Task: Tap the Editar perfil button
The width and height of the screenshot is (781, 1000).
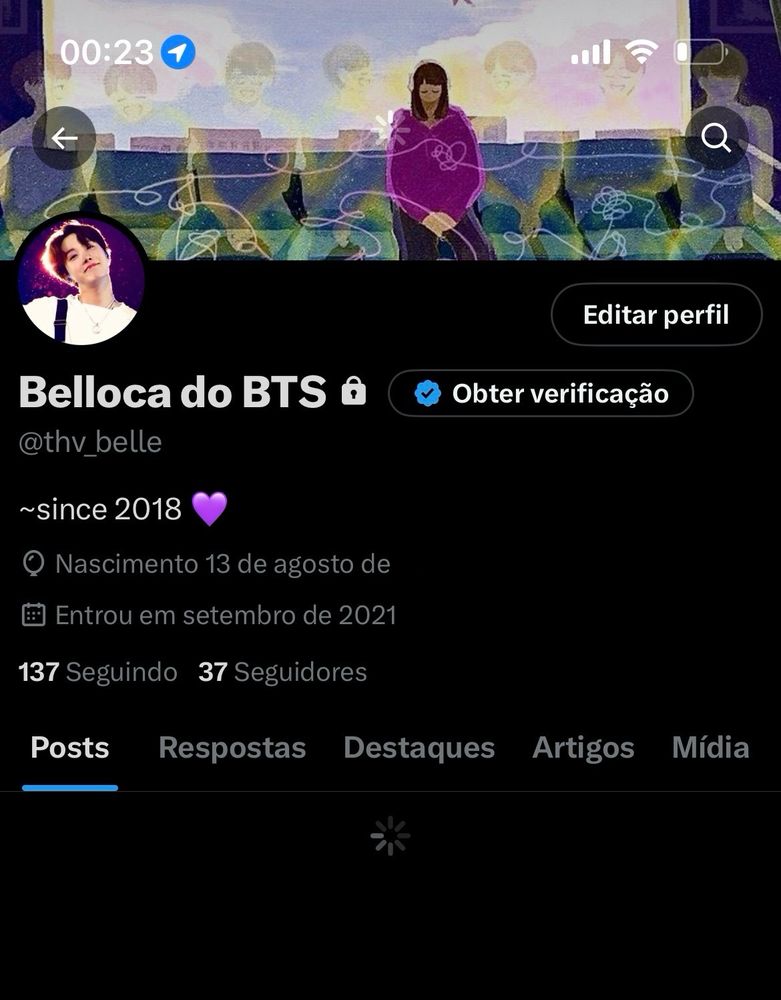Action: pyautogui.click(x=656, y=316)
